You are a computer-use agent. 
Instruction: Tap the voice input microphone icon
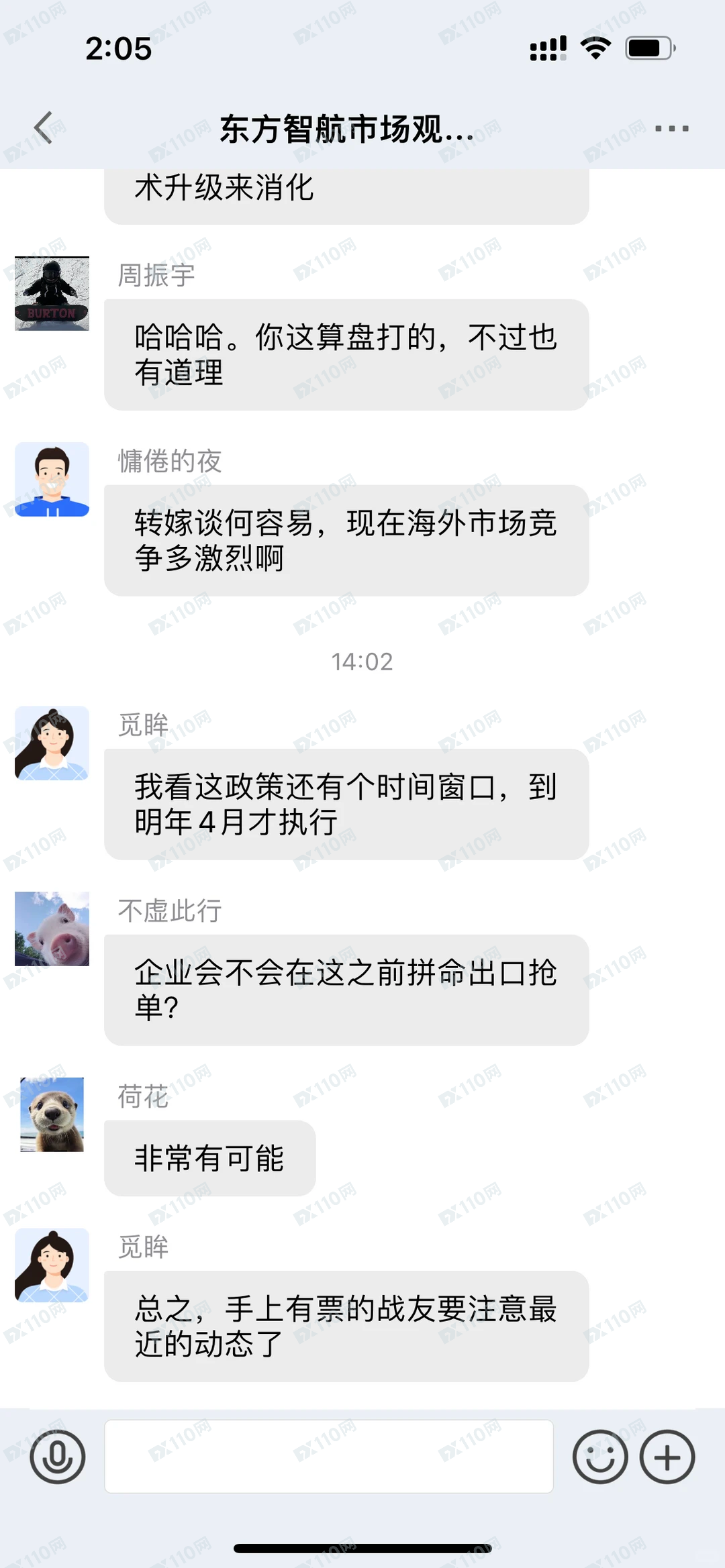[x=58, y=1457]
